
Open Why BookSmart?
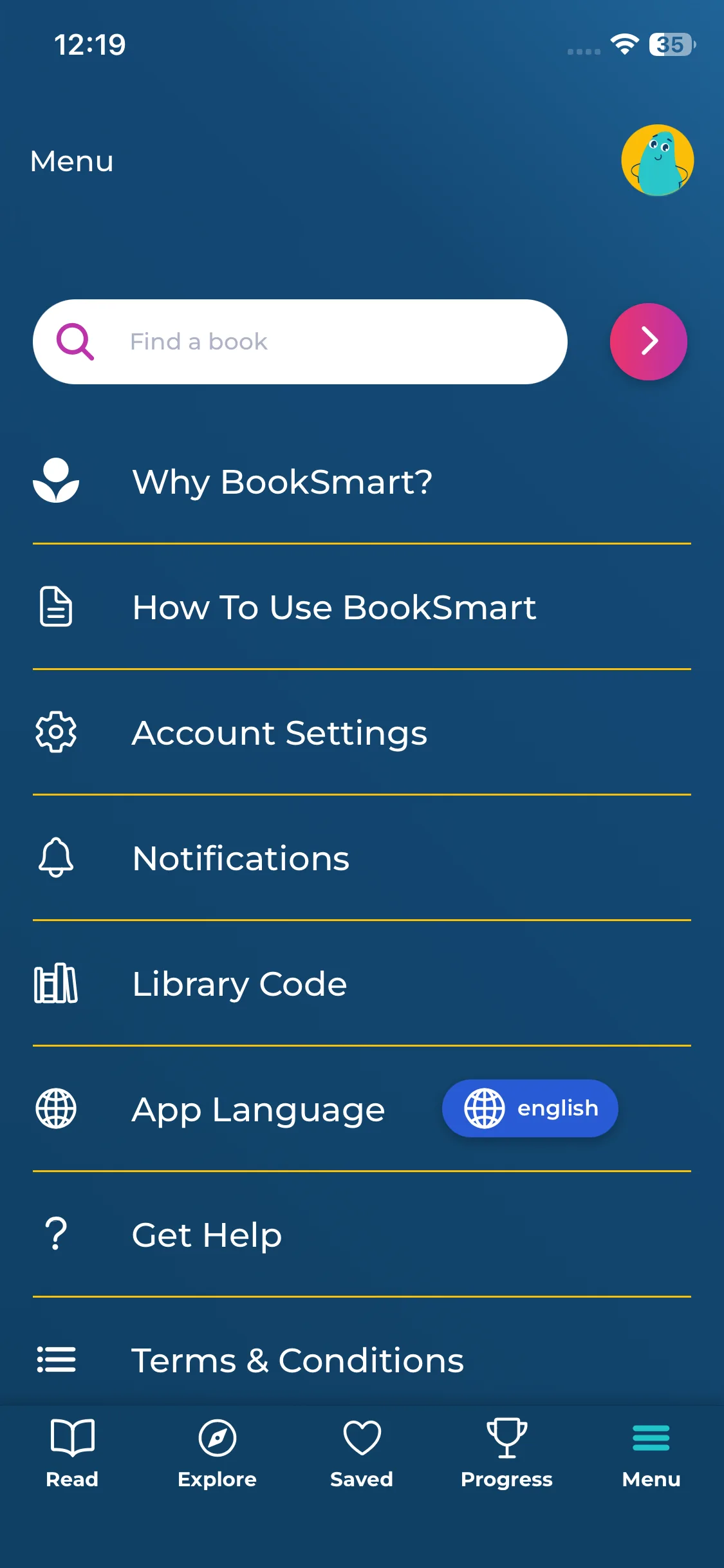(282, 482)
